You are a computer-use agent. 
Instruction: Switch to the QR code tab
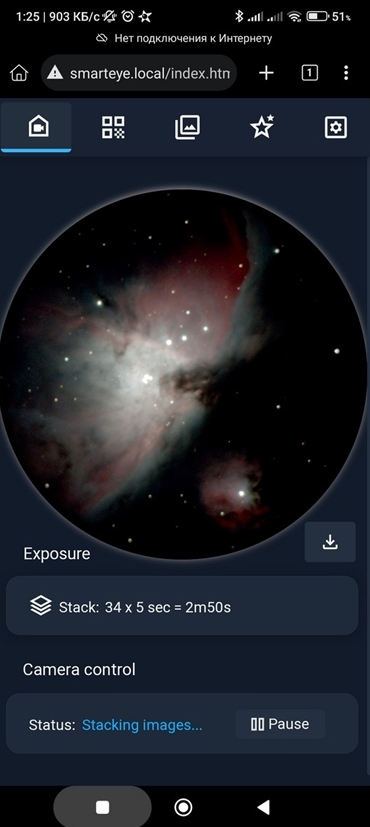113,127
